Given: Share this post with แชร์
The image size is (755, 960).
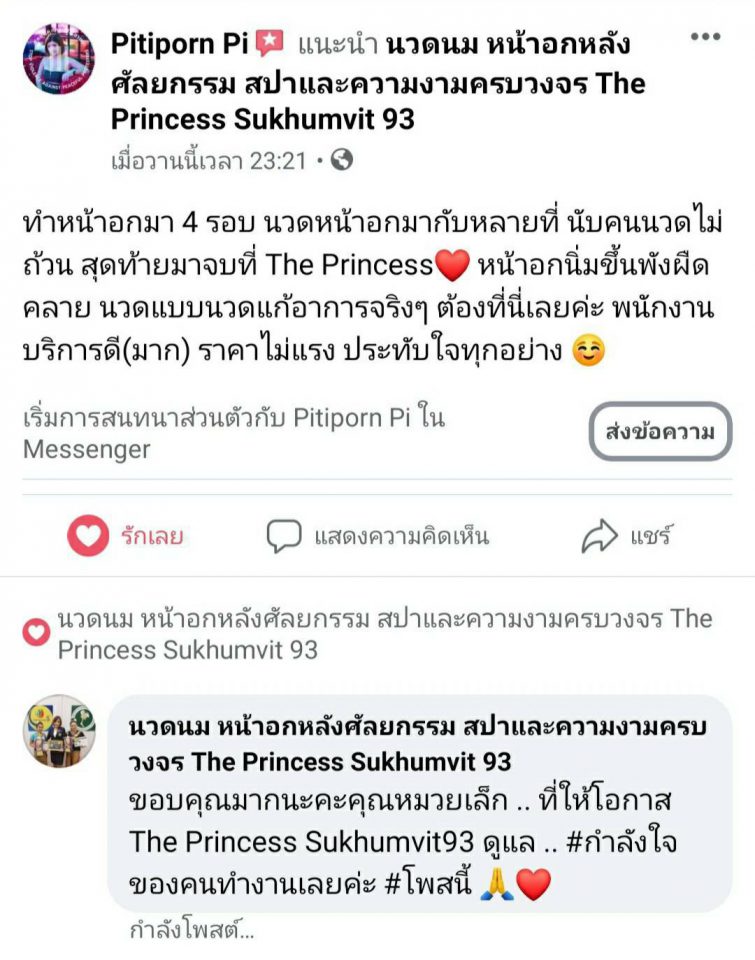Looking at the screenshot, I should pos(625,537).
